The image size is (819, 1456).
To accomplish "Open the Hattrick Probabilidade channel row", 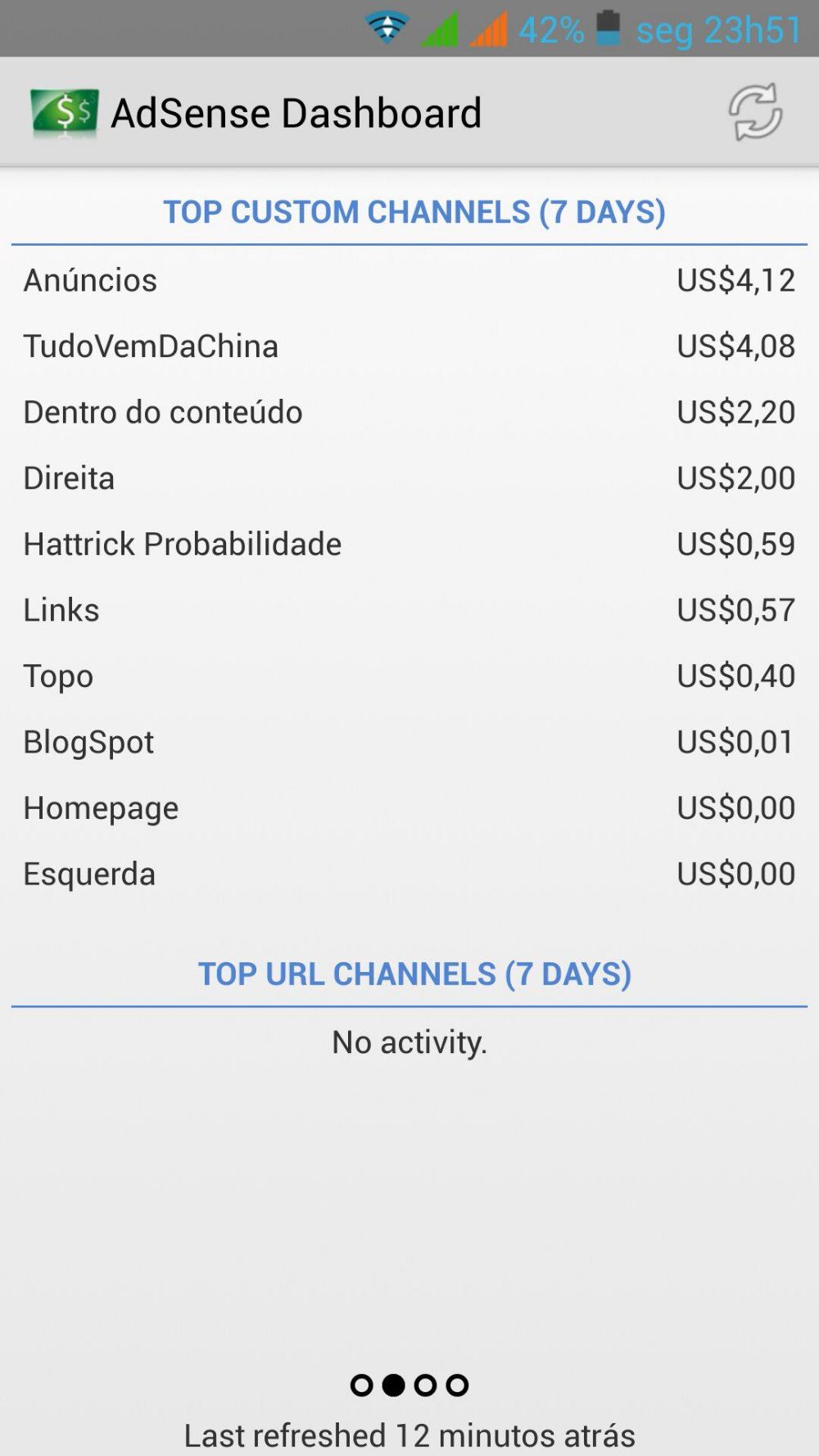I will click(409, 544).
